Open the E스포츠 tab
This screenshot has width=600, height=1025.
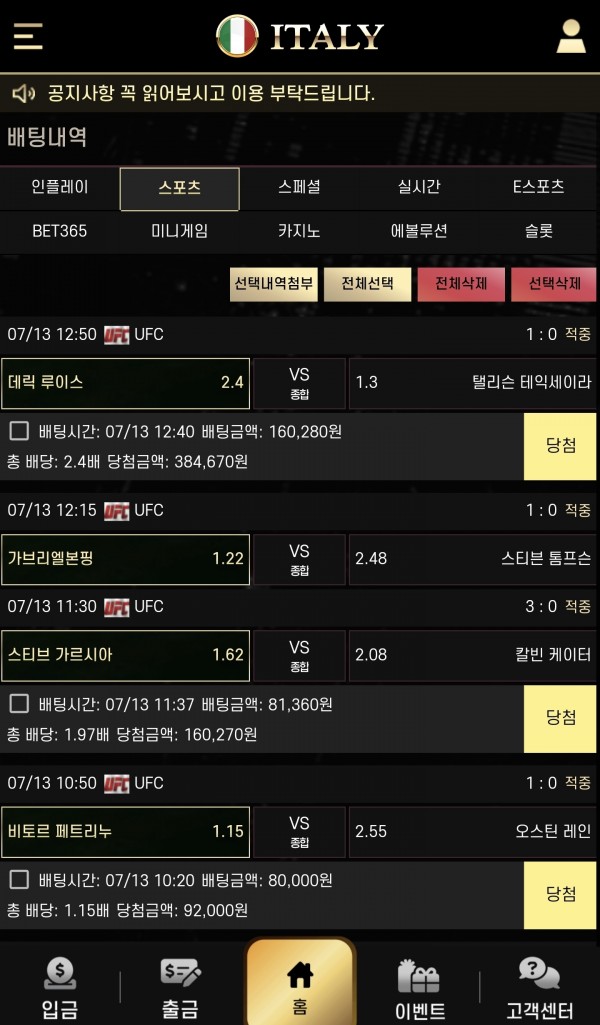(x=539, y=188)
